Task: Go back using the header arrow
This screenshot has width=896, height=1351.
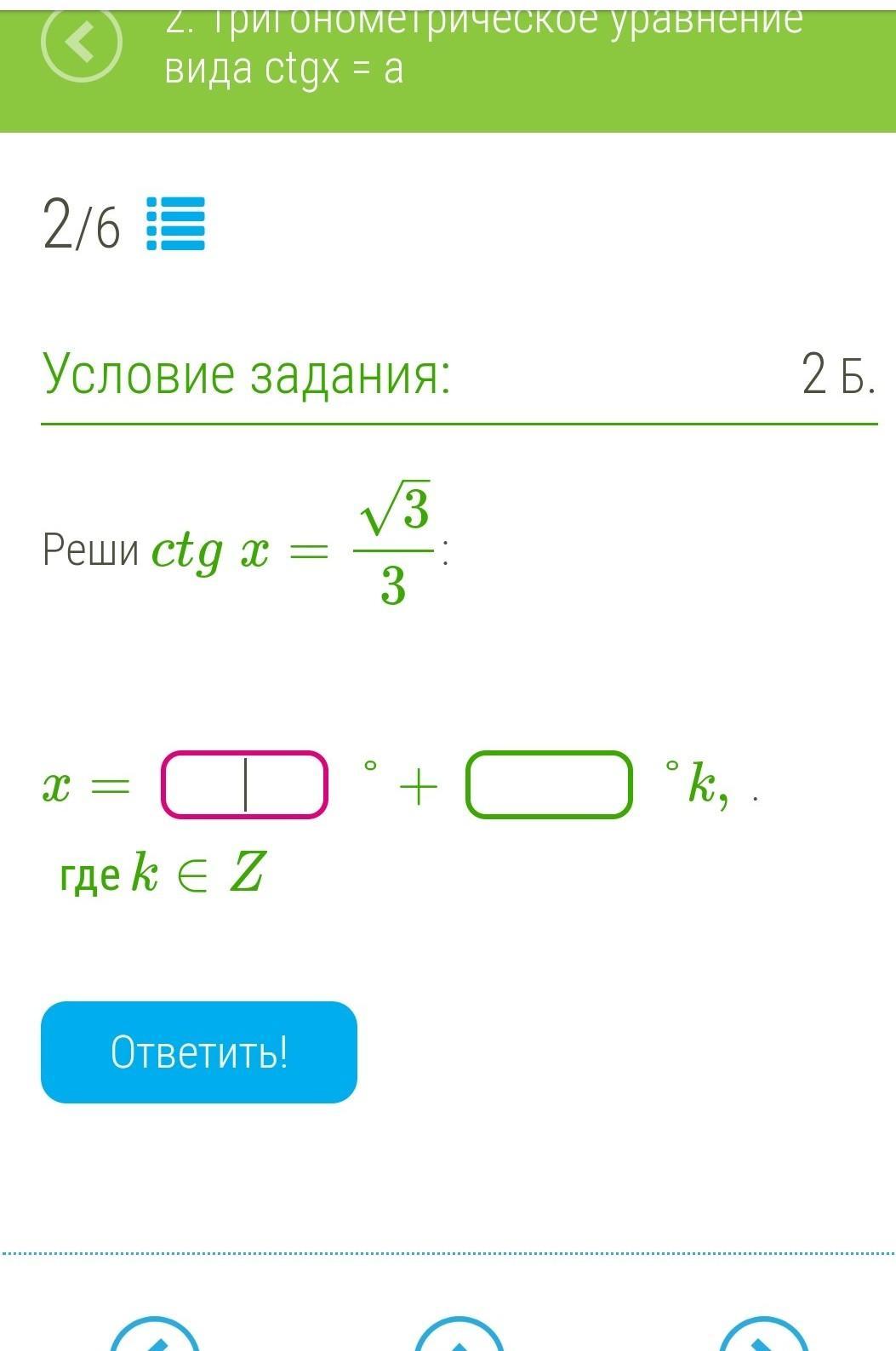Action: point(82,43)
